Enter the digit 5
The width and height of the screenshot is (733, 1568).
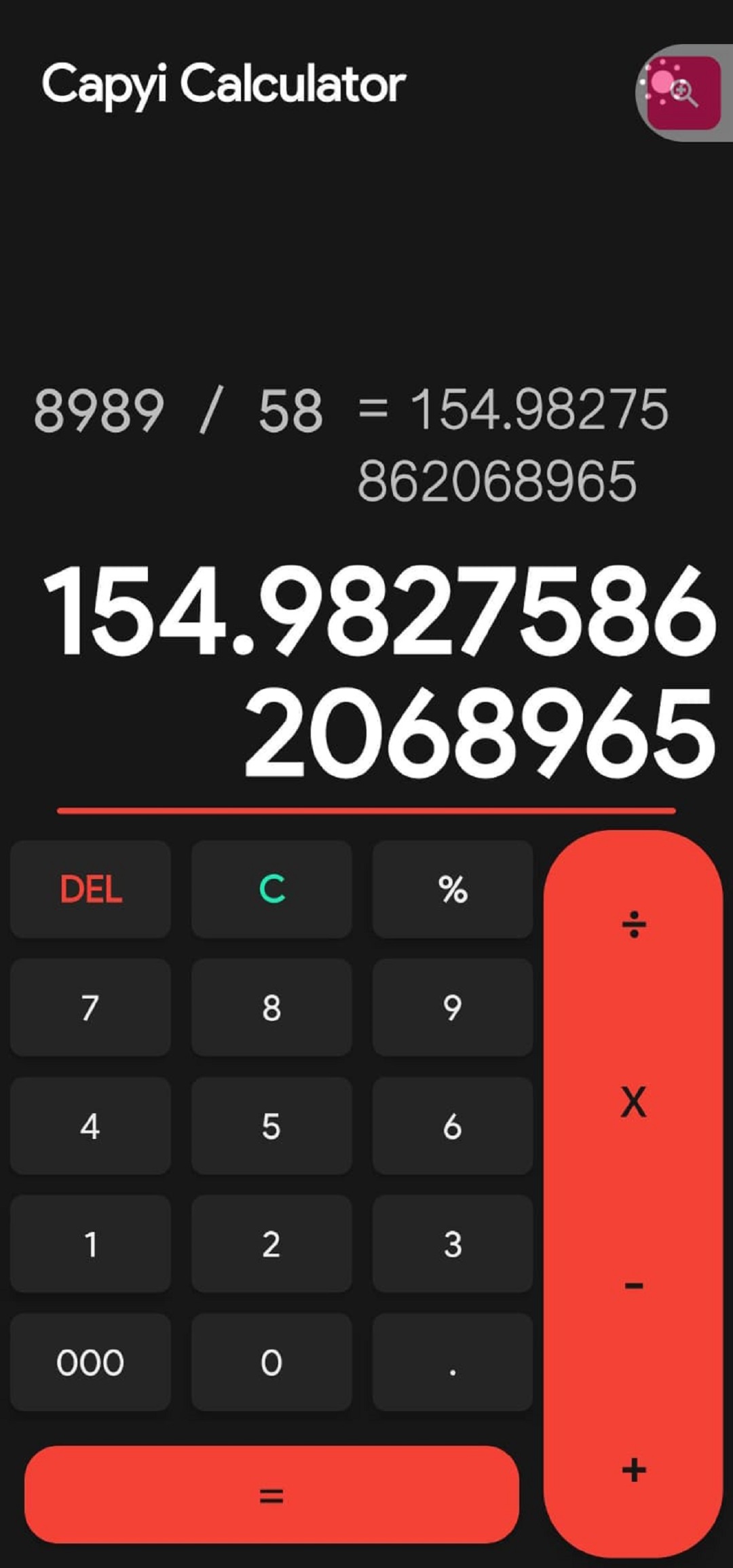point(271,1126)
